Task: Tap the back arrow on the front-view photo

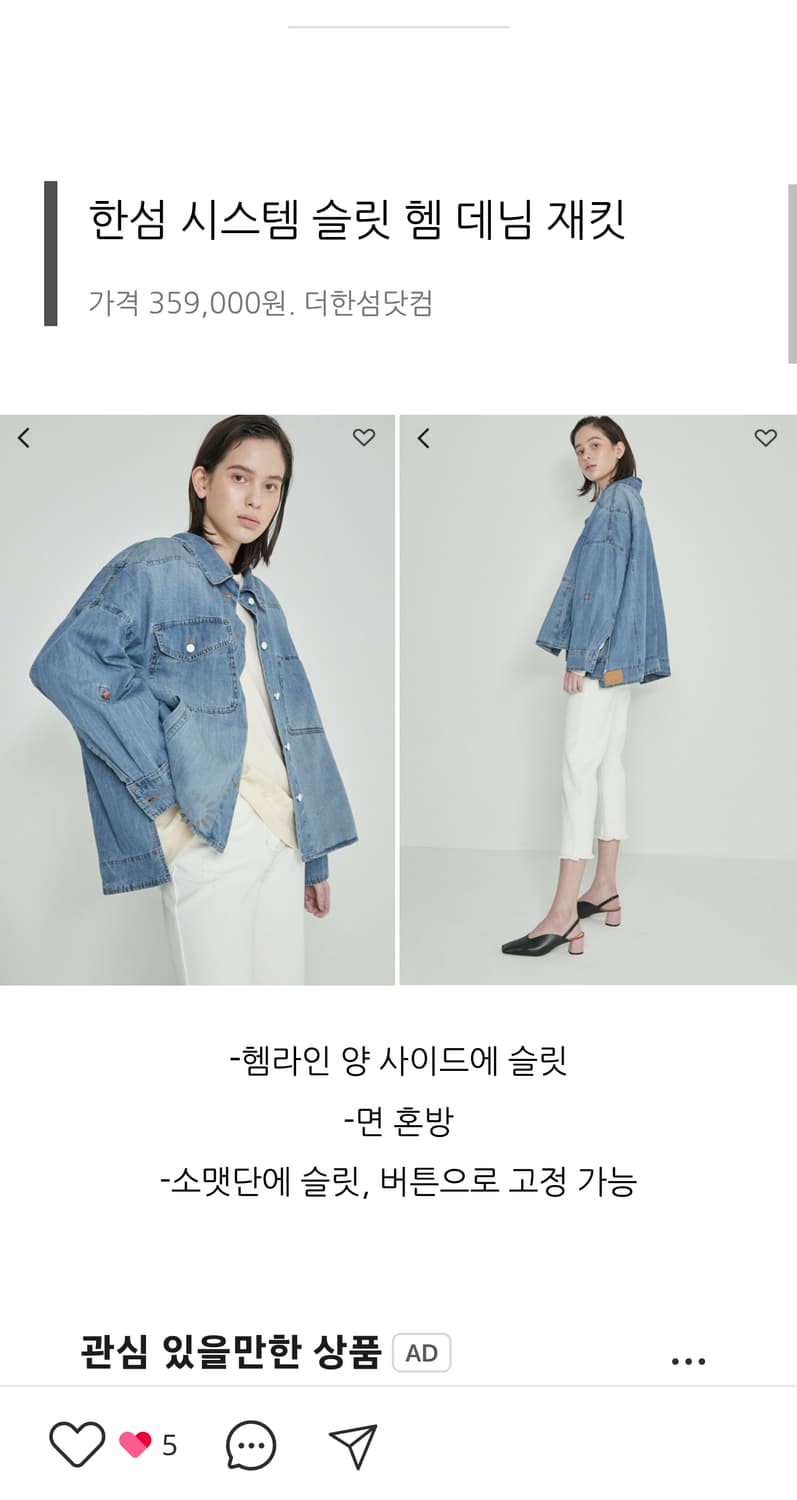Action: coord(25,437)
